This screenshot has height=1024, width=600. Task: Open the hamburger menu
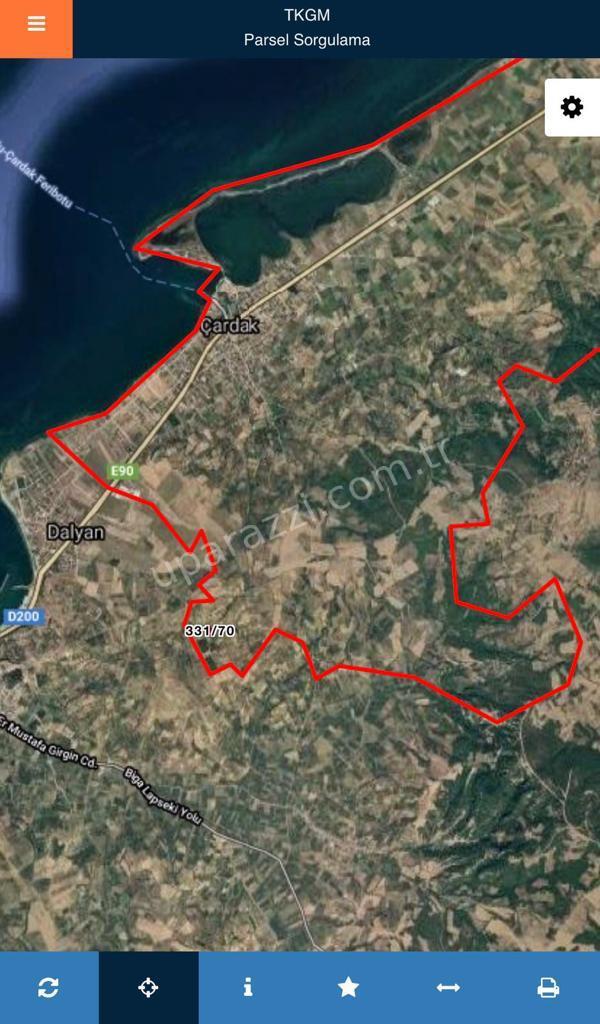click(36, 25)
